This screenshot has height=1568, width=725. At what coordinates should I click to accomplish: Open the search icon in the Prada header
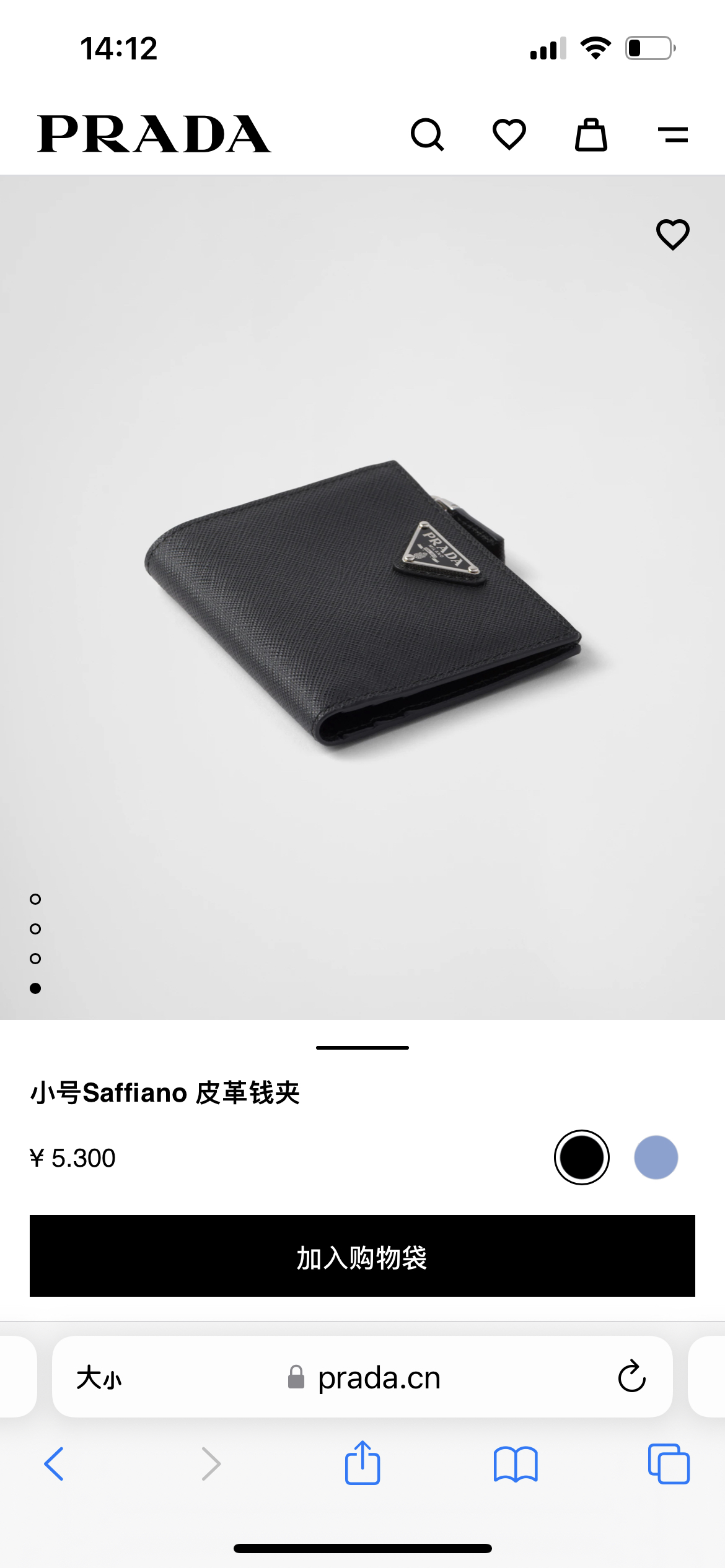[428, 134]
